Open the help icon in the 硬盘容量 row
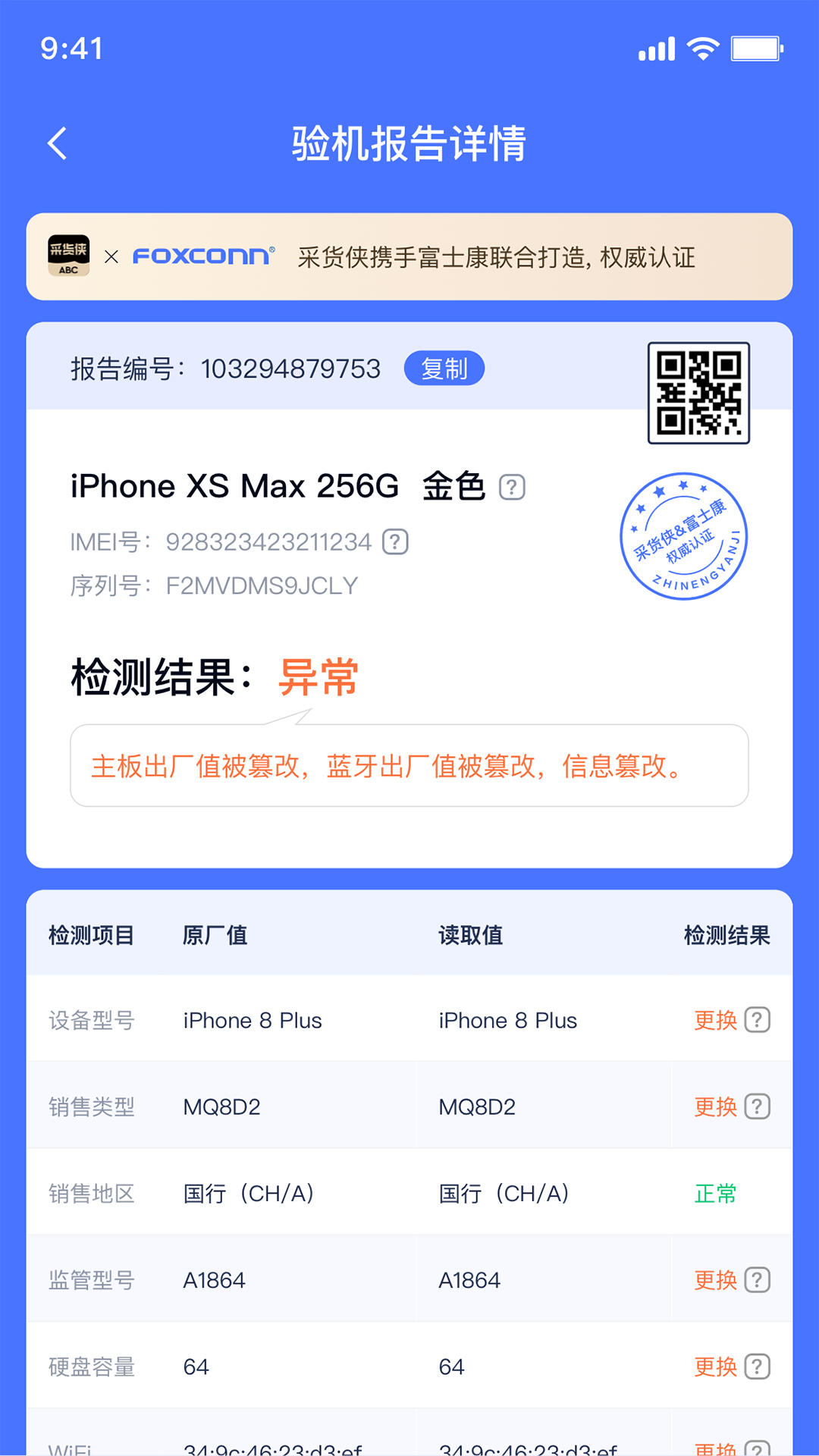This screenshot has height=1456, width=819. pos(757,1367)
